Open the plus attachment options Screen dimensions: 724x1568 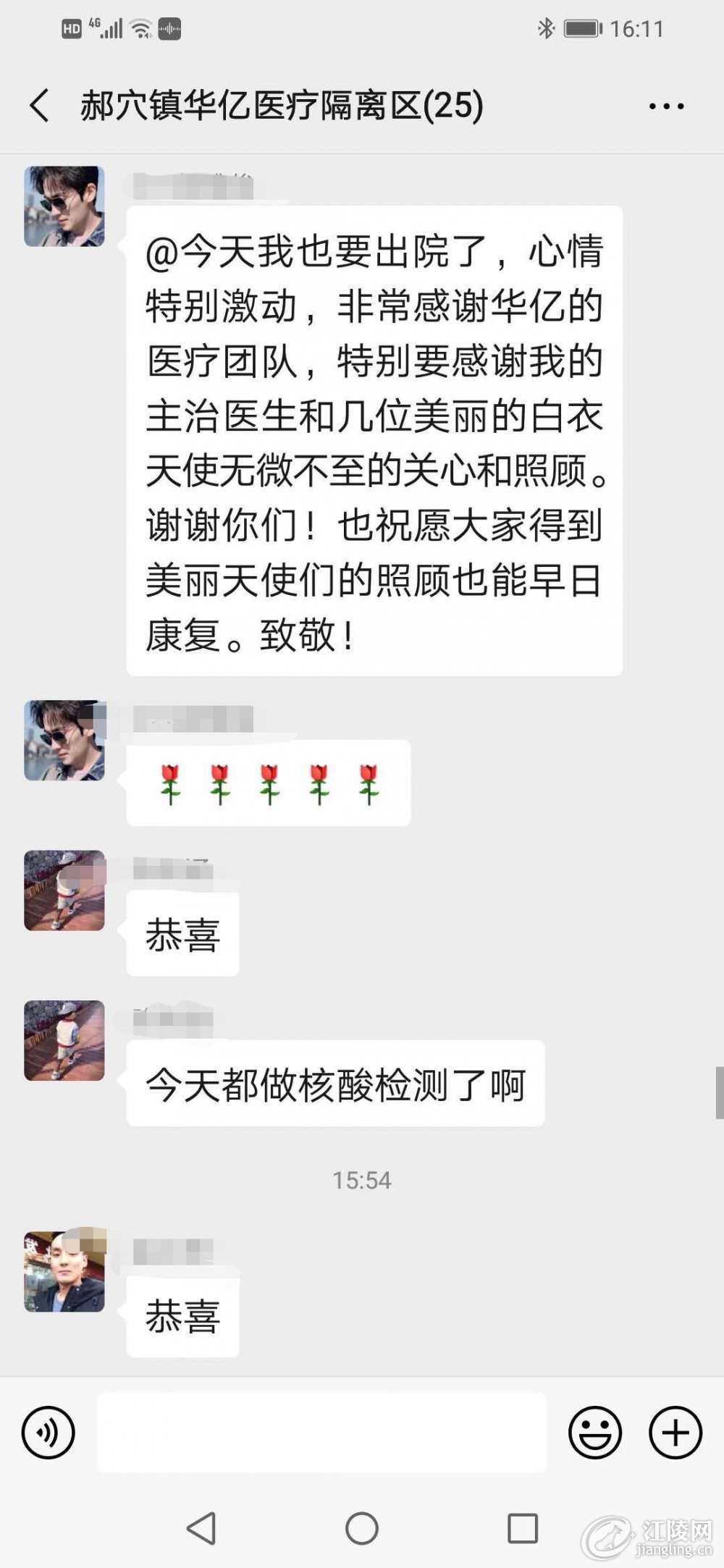[x=675, y=1432]
